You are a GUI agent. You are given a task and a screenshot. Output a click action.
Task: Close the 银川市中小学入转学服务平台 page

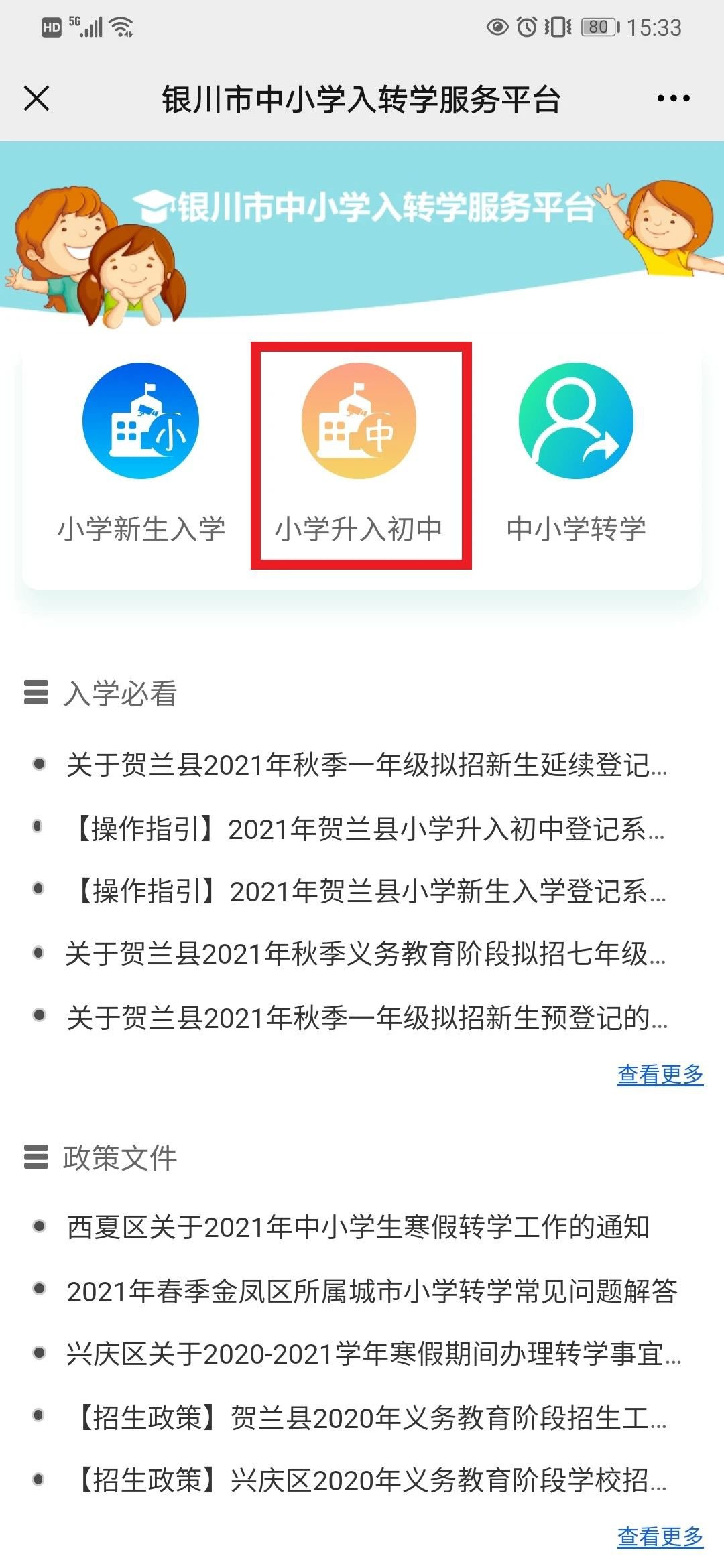coord(37,99)
